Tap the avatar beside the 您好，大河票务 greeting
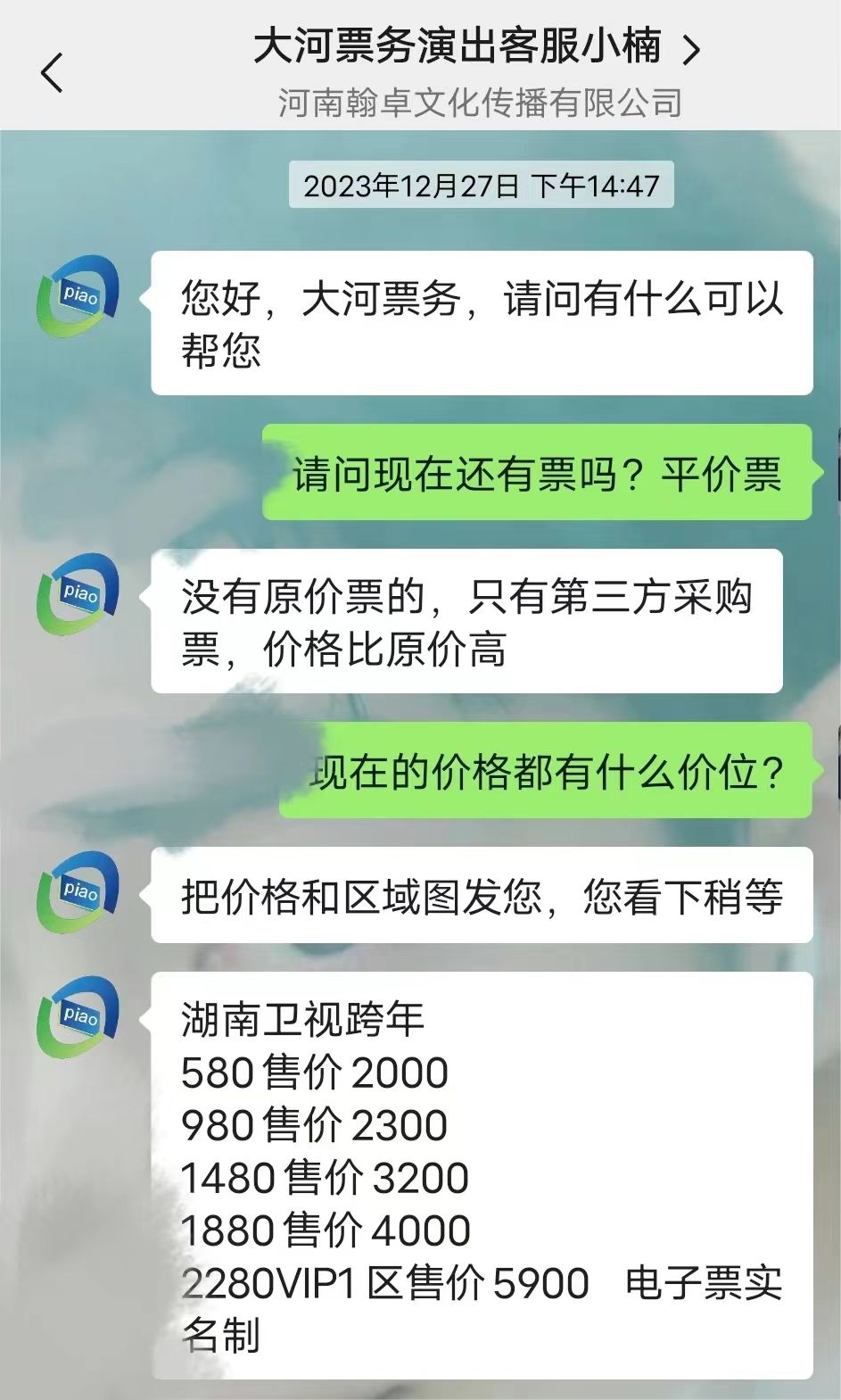 pyautogui.click(x=78, y=296)
